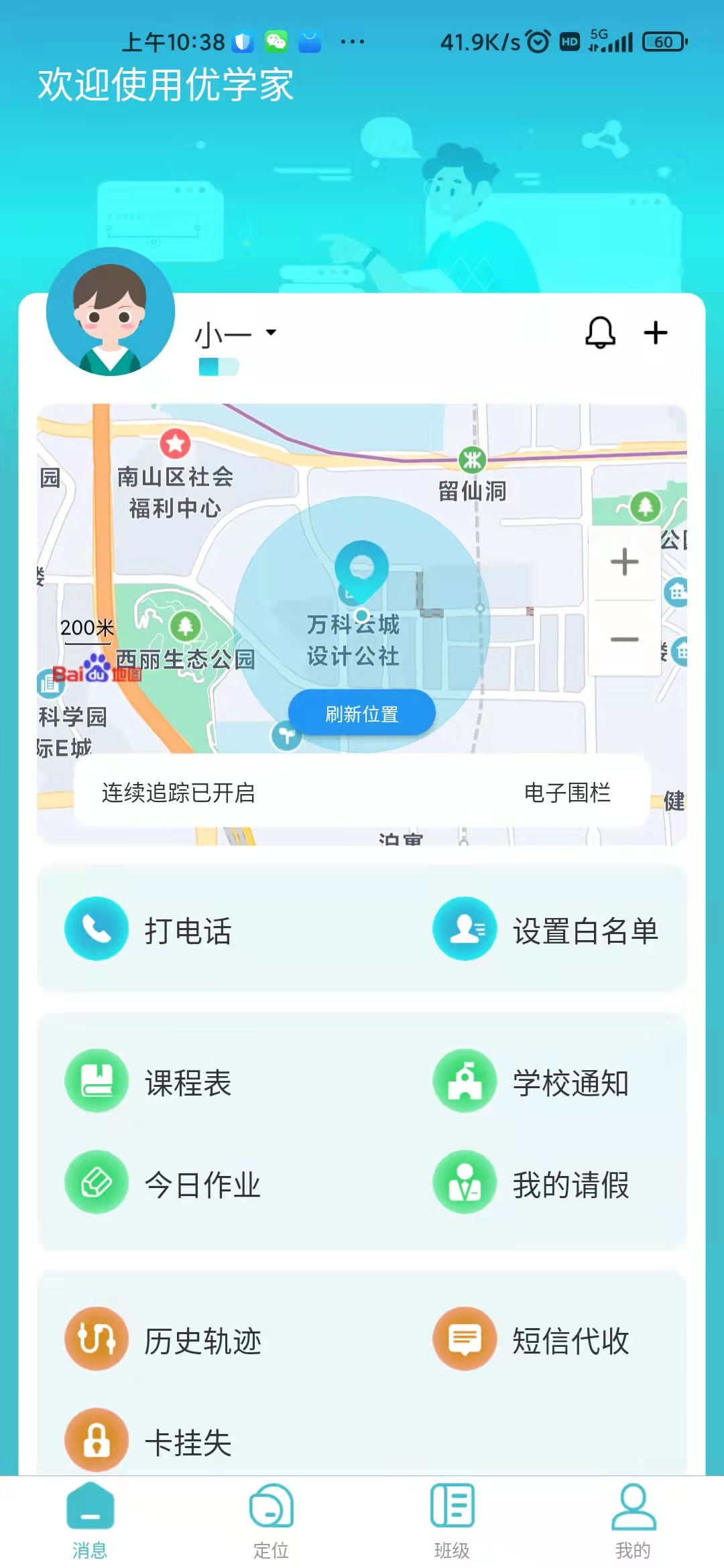Refresh location with 刷新位置 button
The height and width of the screenshot is (1568, 724).
click(x=362, y=714)
